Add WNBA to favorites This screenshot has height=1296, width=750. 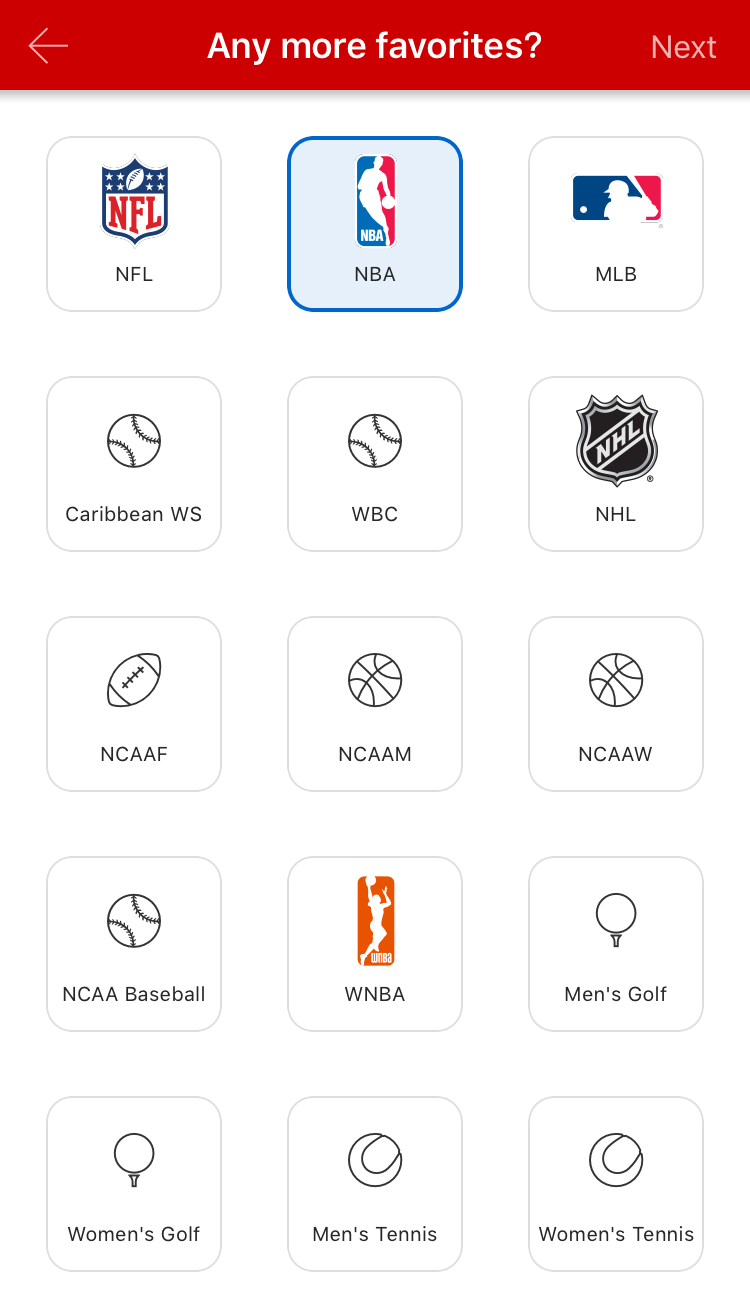tap(375, 944)
